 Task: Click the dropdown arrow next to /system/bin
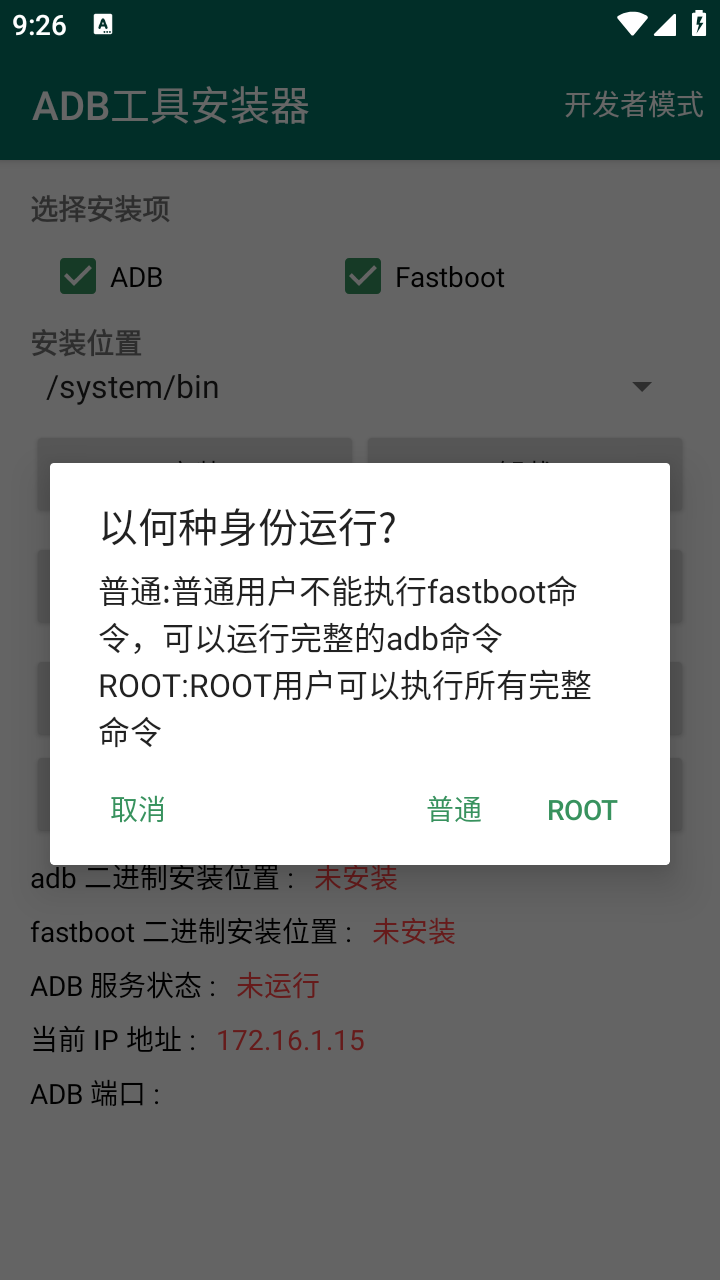pos(643,386)
